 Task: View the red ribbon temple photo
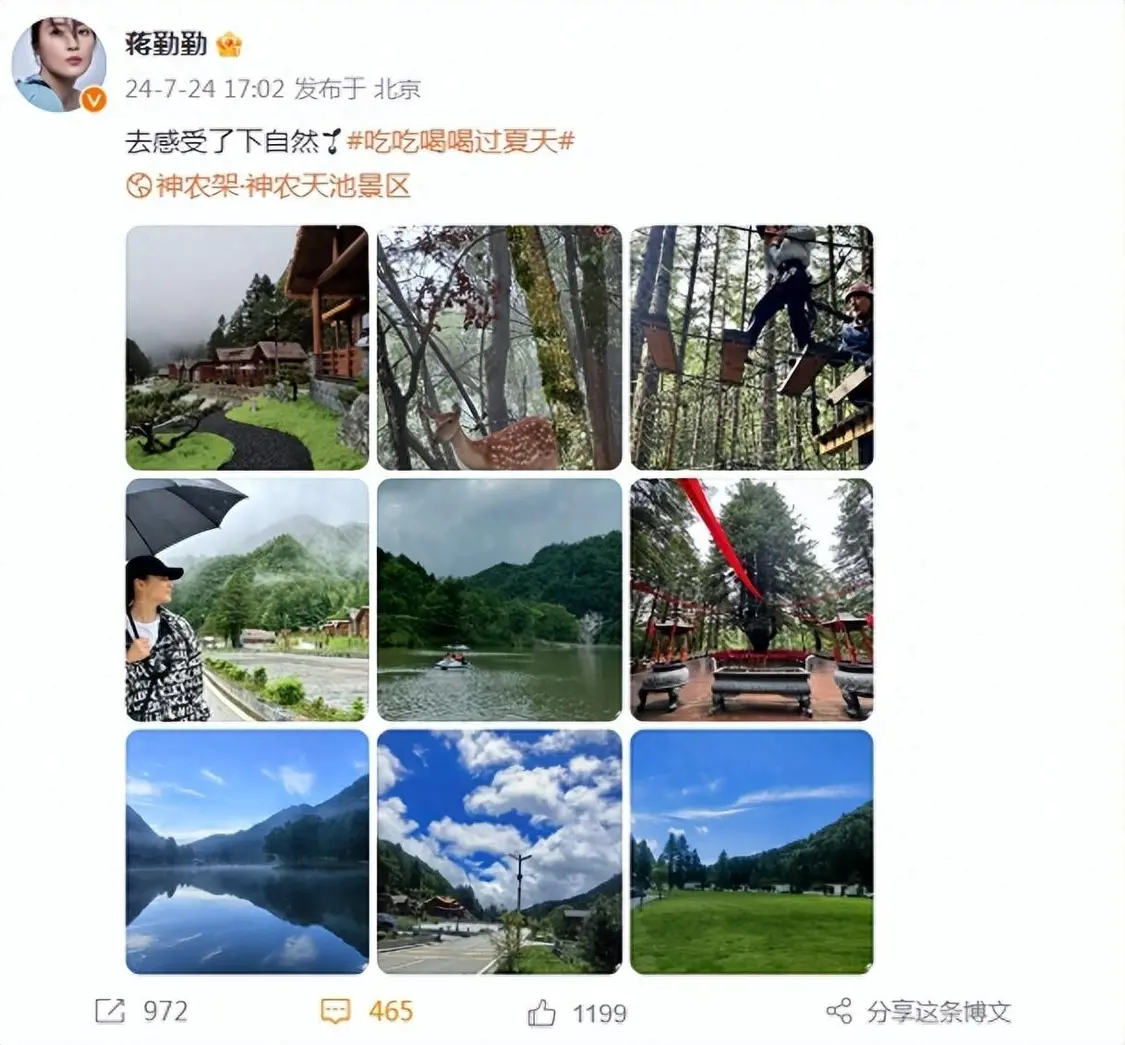point(751,600)
